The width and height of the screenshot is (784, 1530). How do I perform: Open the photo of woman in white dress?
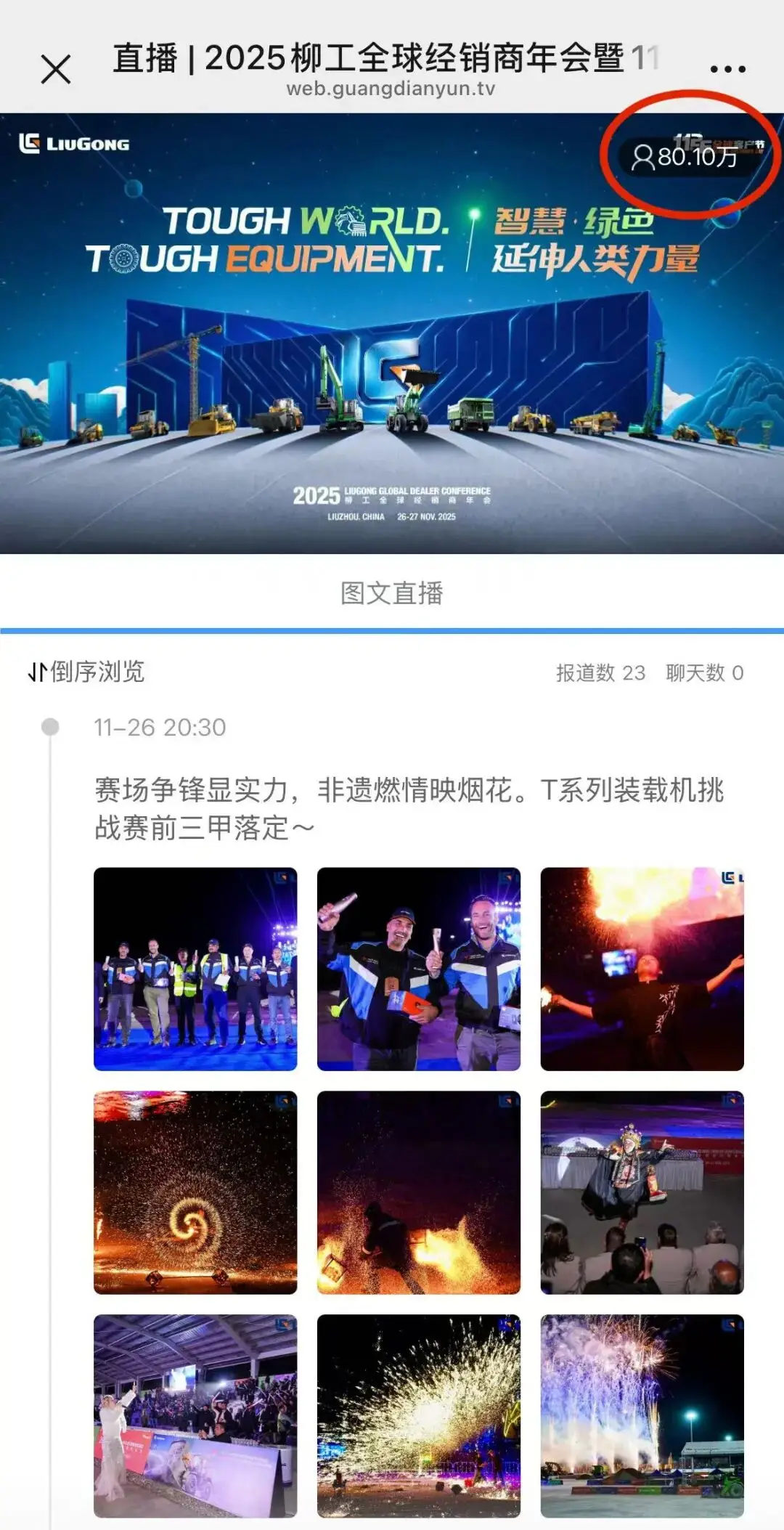coord(195,1415)
